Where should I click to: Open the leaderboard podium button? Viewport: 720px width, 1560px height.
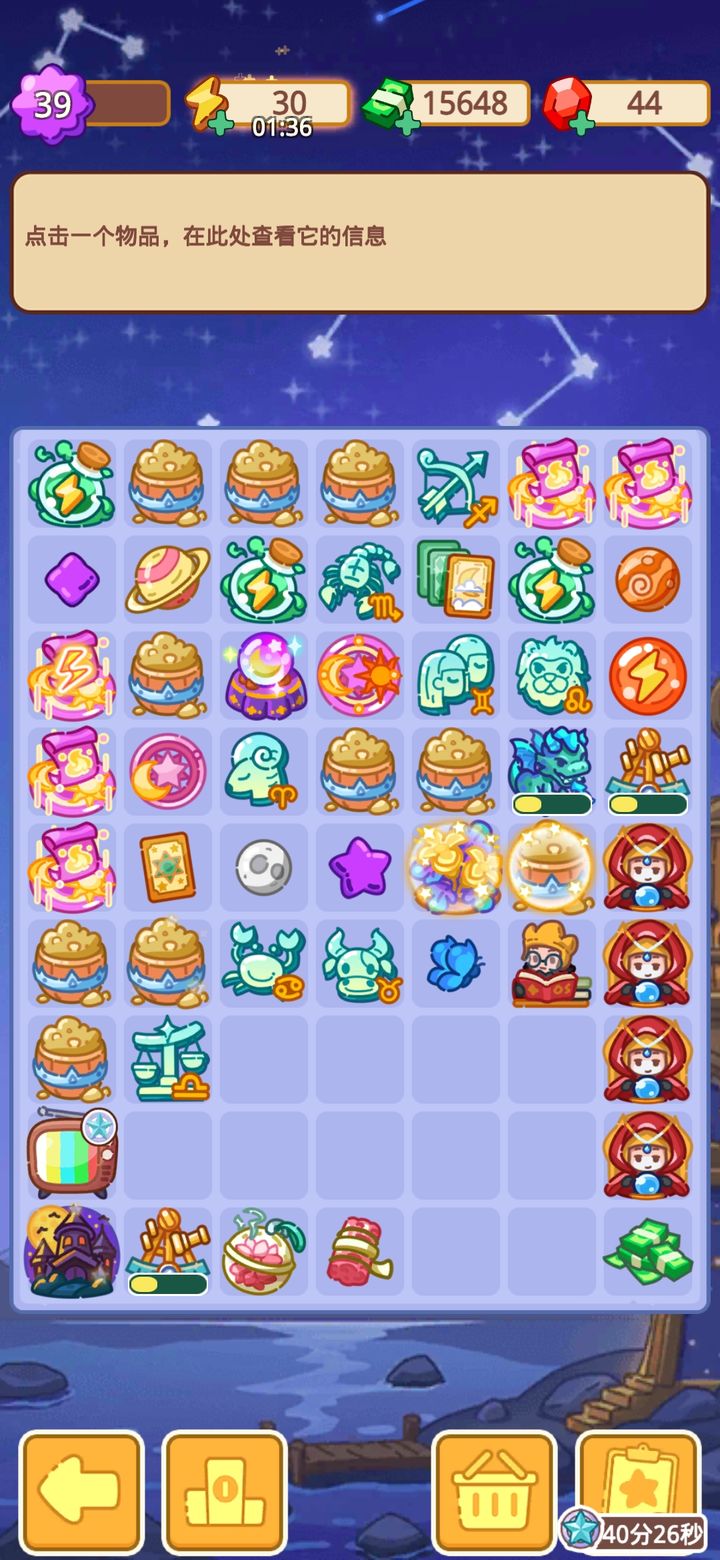(x=224, y=1492)
